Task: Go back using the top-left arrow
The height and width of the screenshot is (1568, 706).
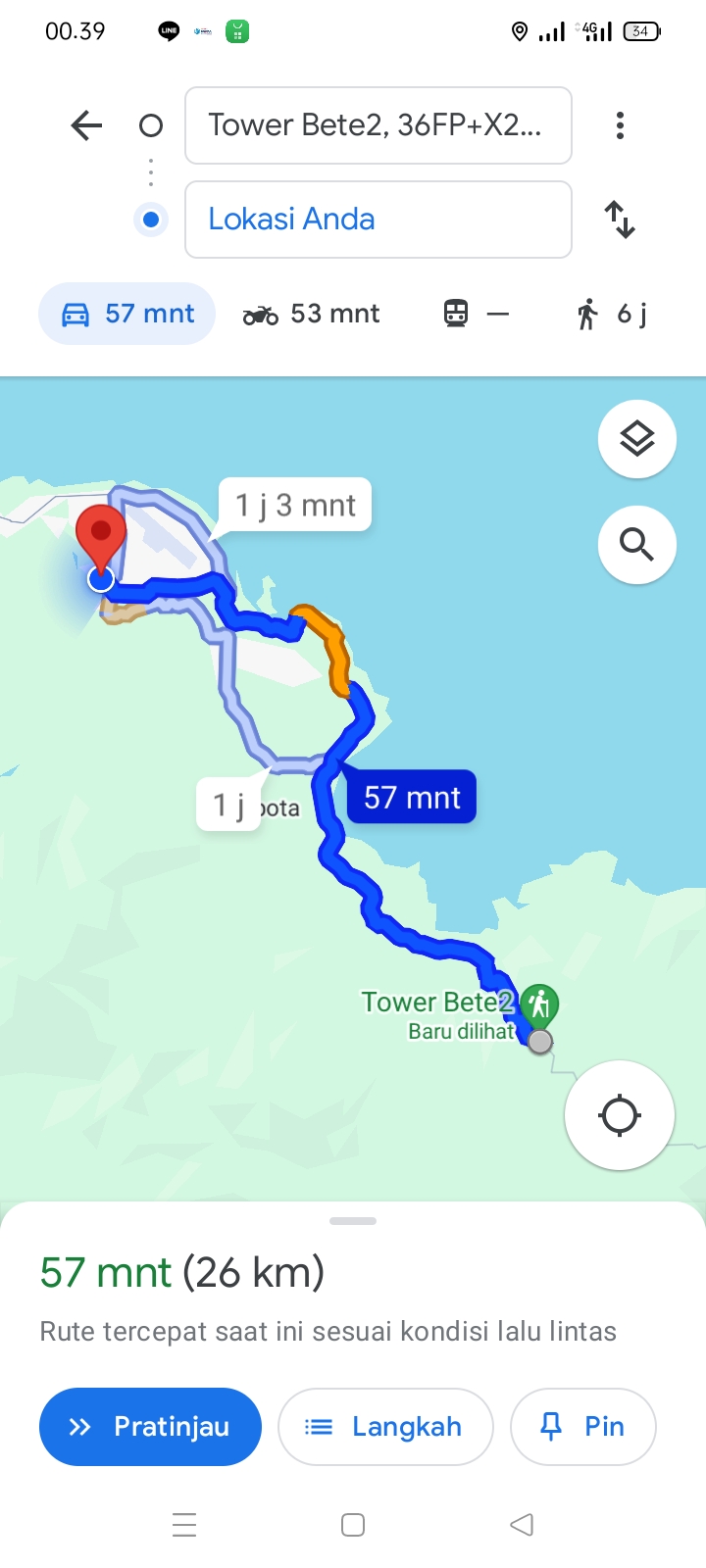Action: 86,125
